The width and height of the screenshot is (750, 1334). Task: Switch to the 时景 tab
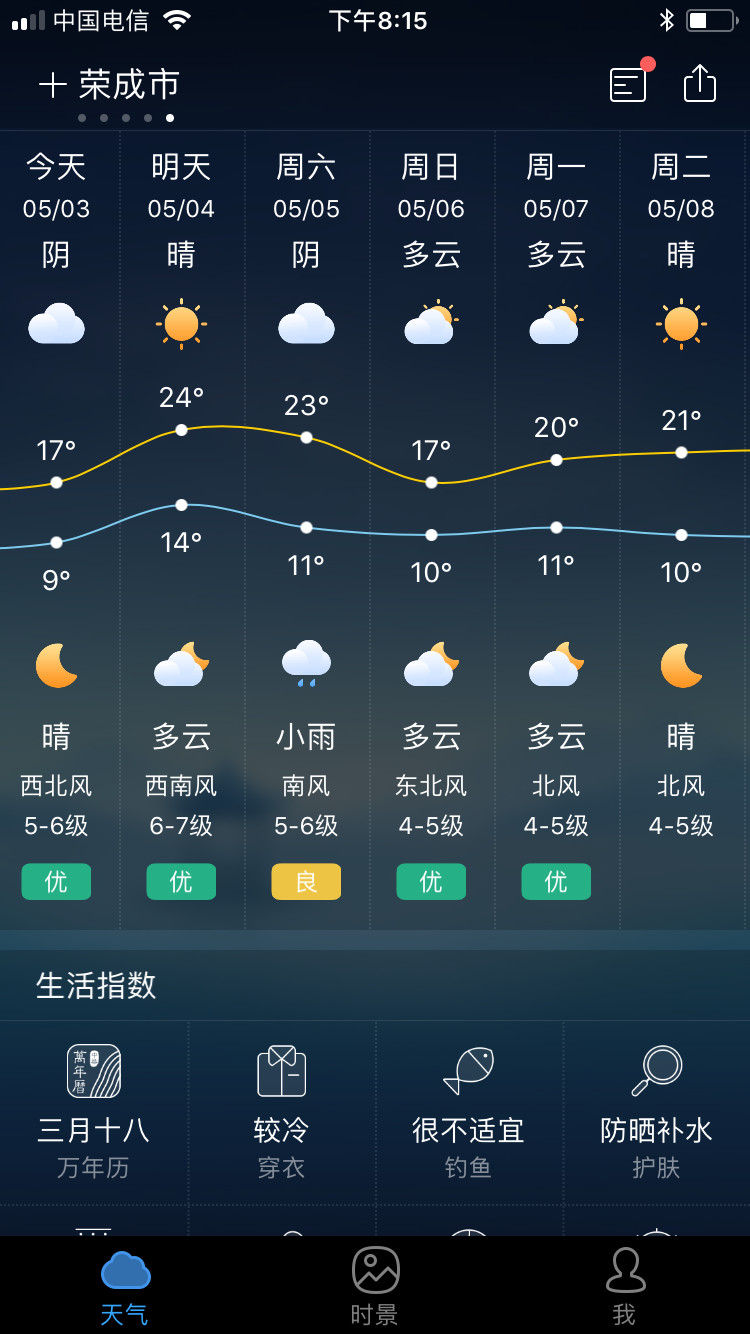click(x=375, y=1286)
